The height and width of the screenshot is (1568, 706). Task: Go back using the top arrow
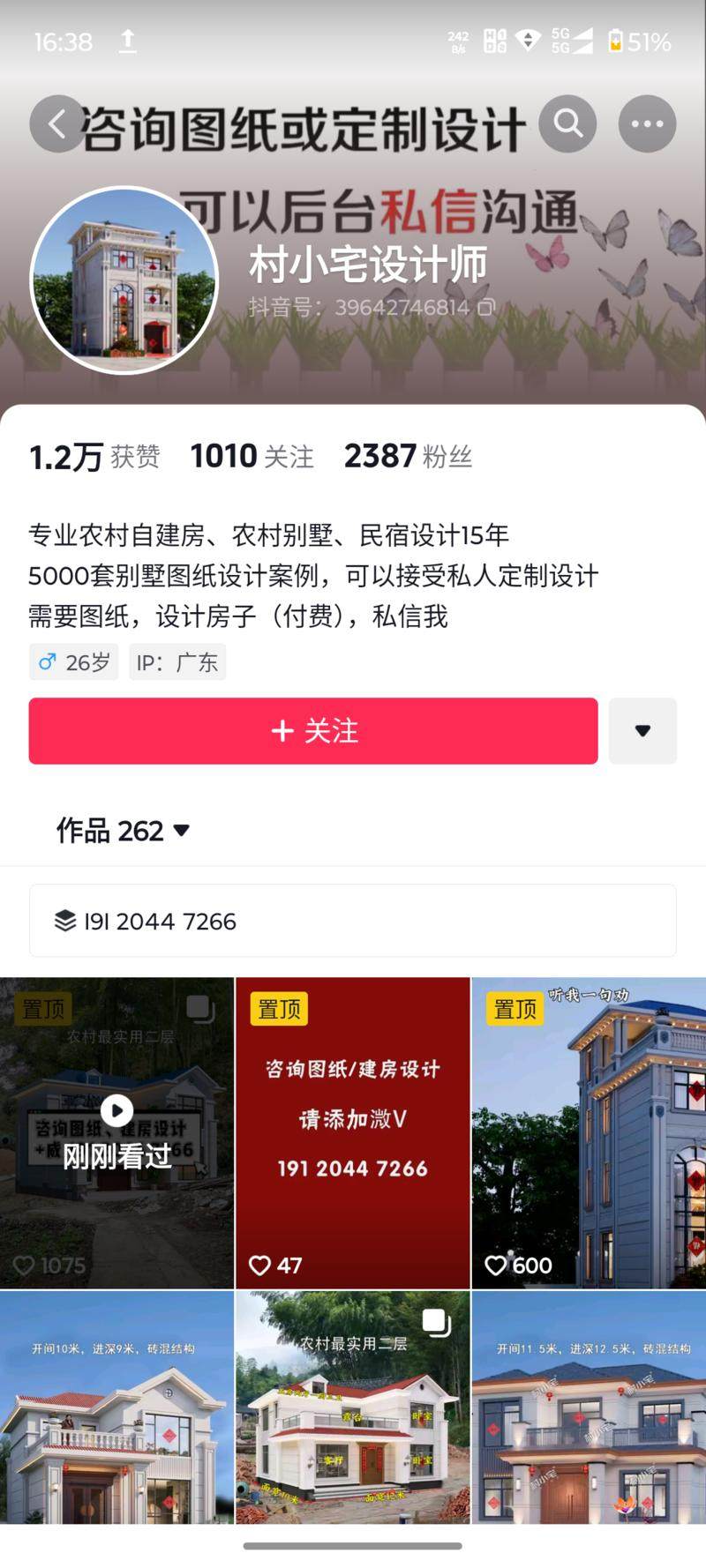tap(56, 123)
